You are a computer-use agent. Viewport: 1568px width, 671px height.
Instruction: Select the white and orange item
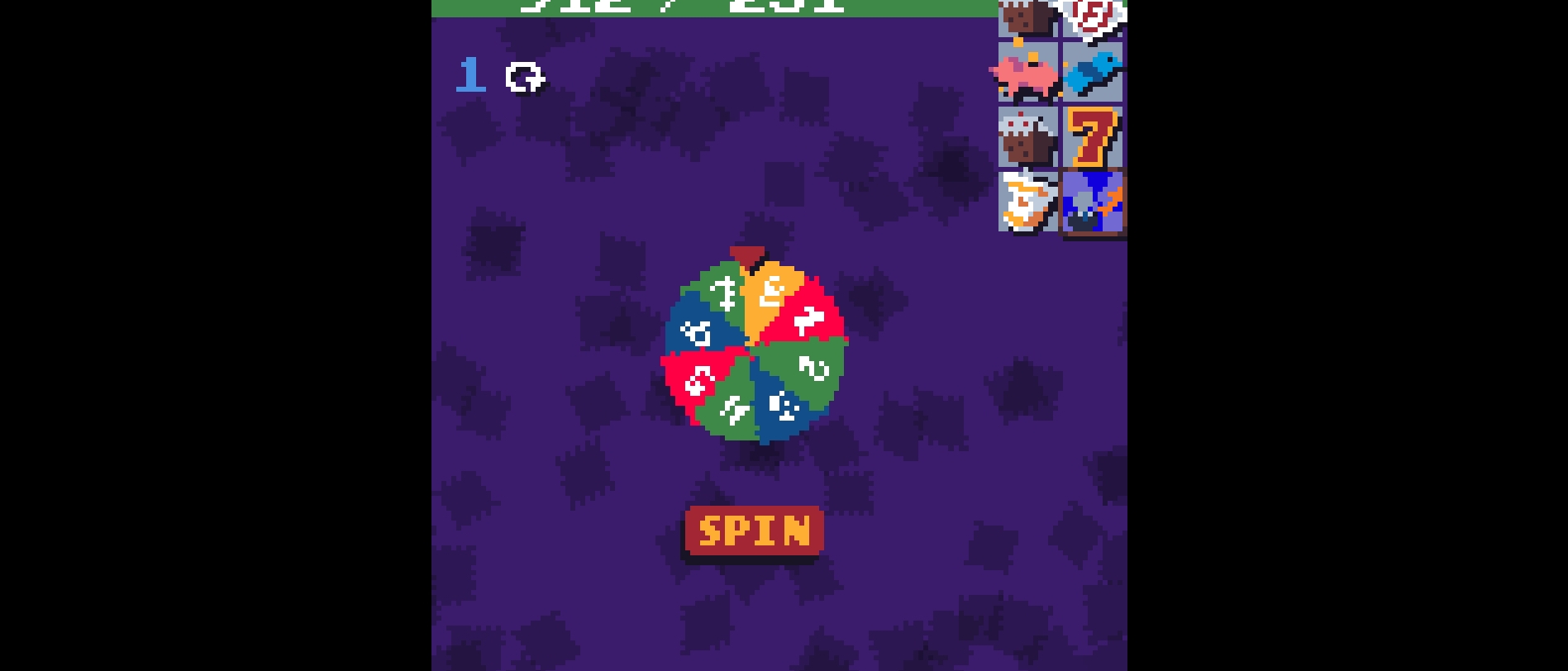tap(1027, 202)
